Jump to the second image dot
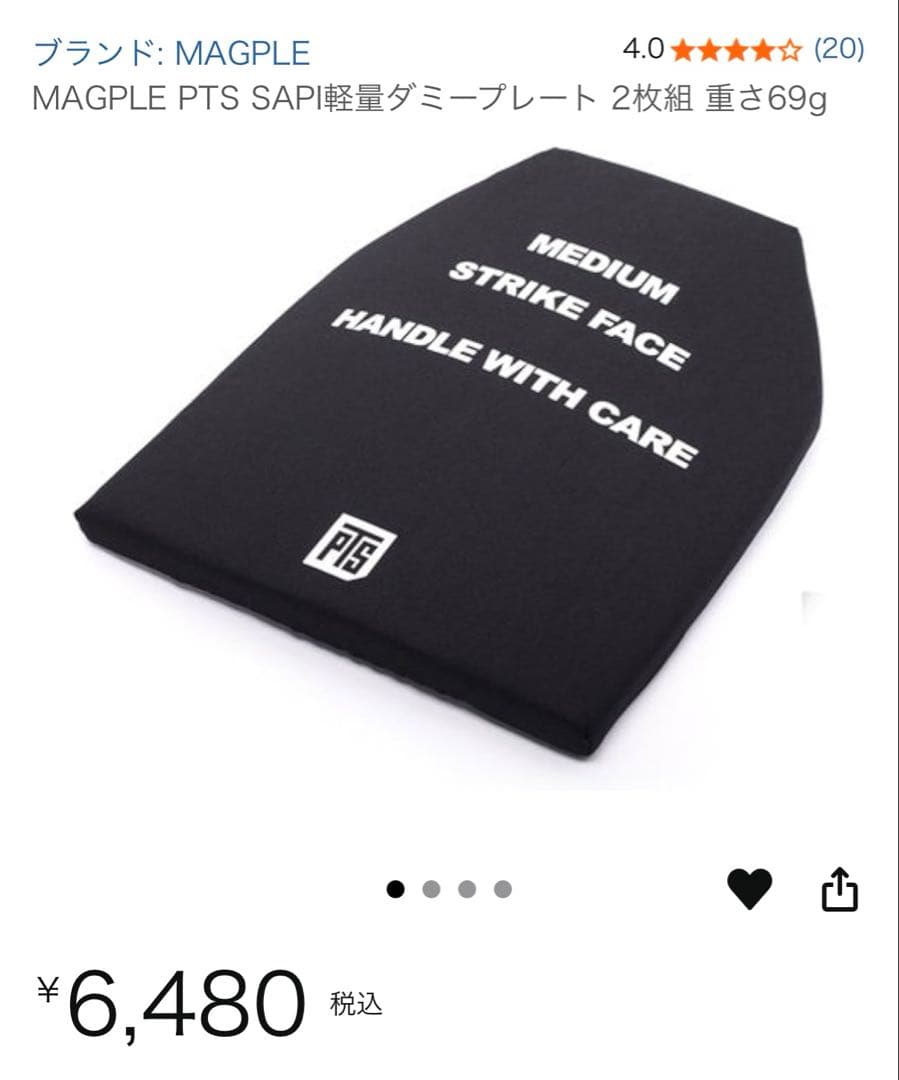The image size is (899, 1080). click(431, 889)
